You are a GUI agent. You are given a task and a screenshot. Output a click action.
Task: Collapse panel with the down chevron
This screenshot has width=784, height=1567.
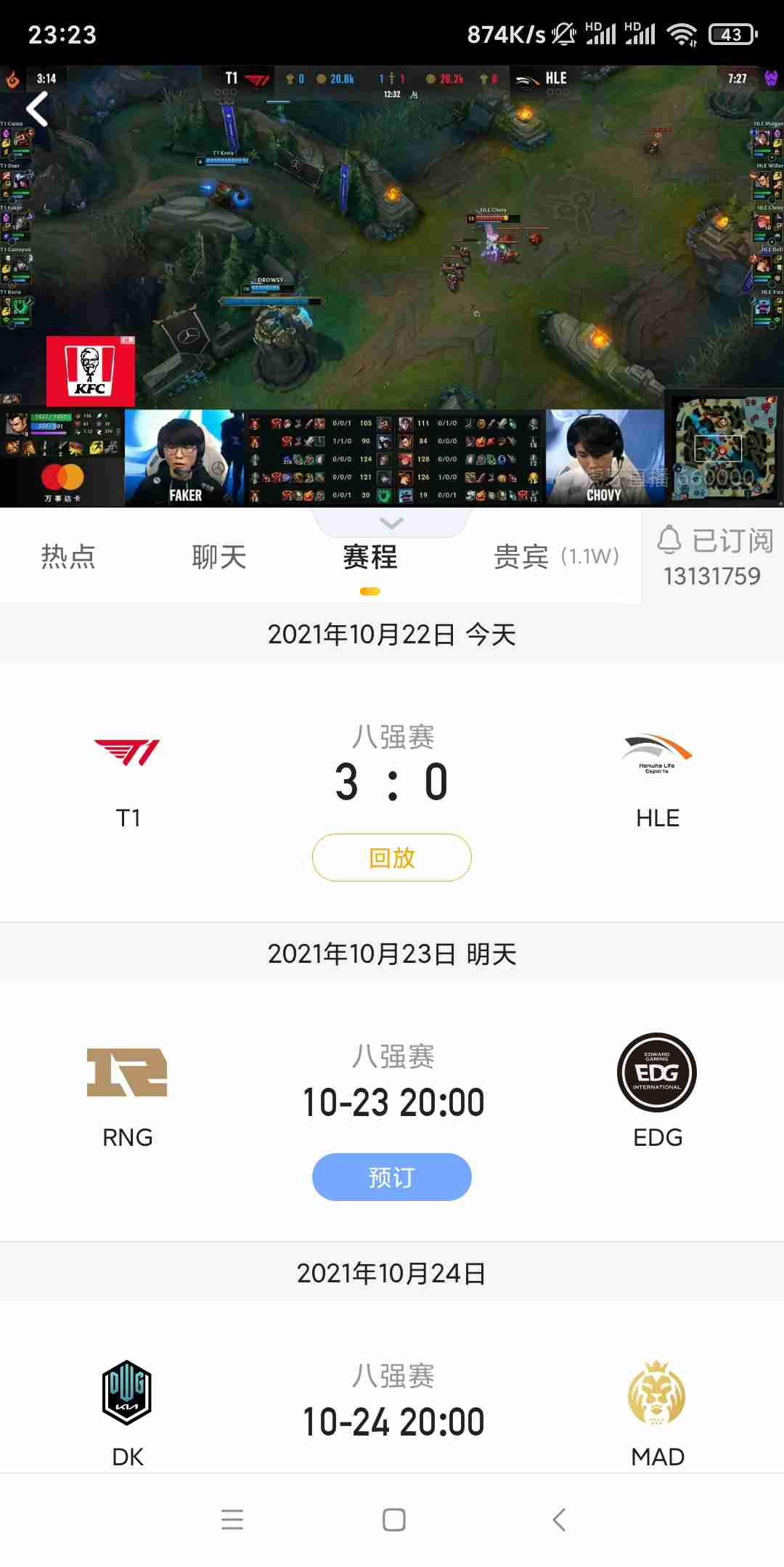[x=392, y=523]
